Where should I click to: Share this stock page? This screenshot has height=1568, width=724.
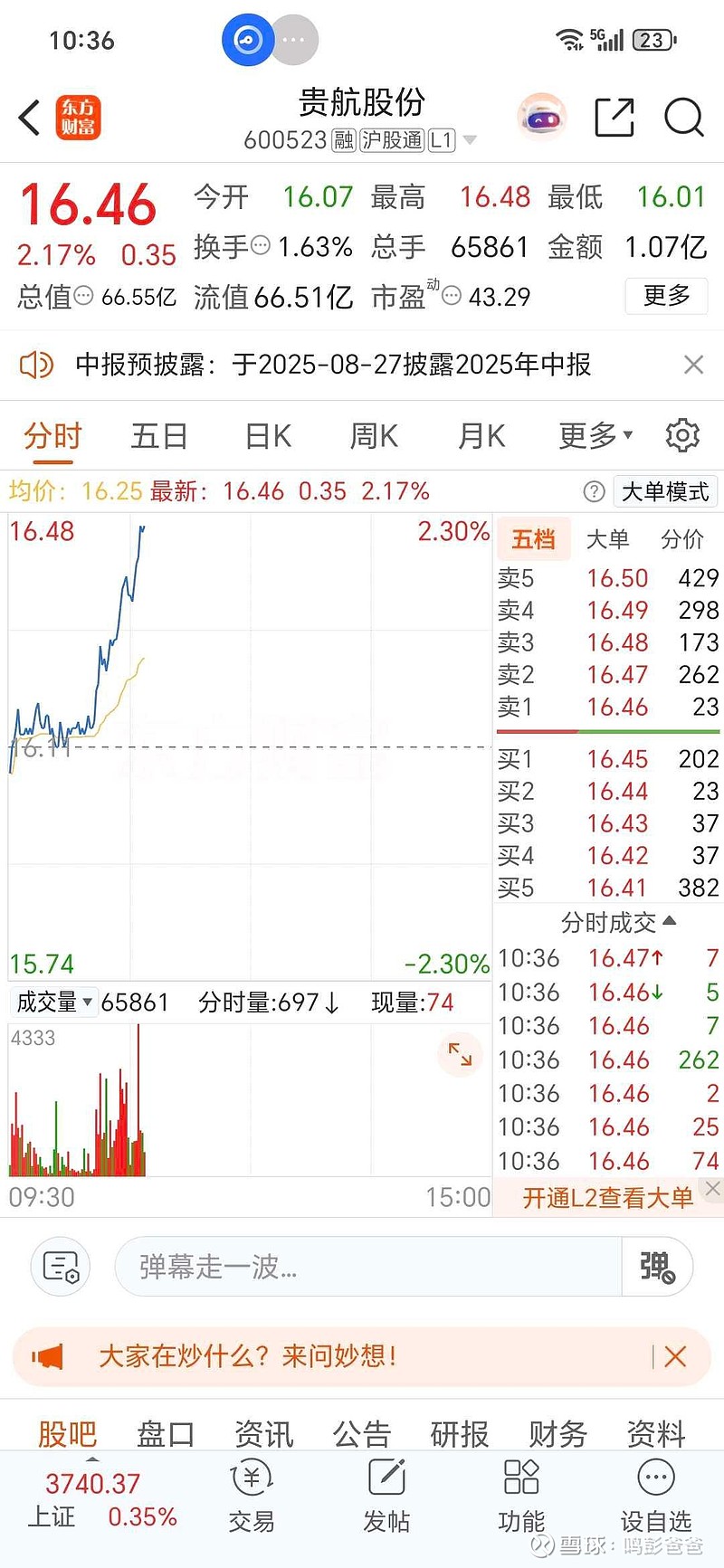pyautogui.click(x=614, y=117)
